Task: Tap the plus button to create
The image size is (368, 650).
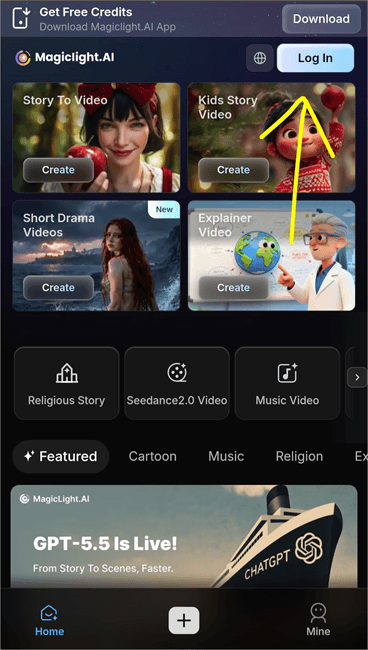Action: (x=184, y=621)
